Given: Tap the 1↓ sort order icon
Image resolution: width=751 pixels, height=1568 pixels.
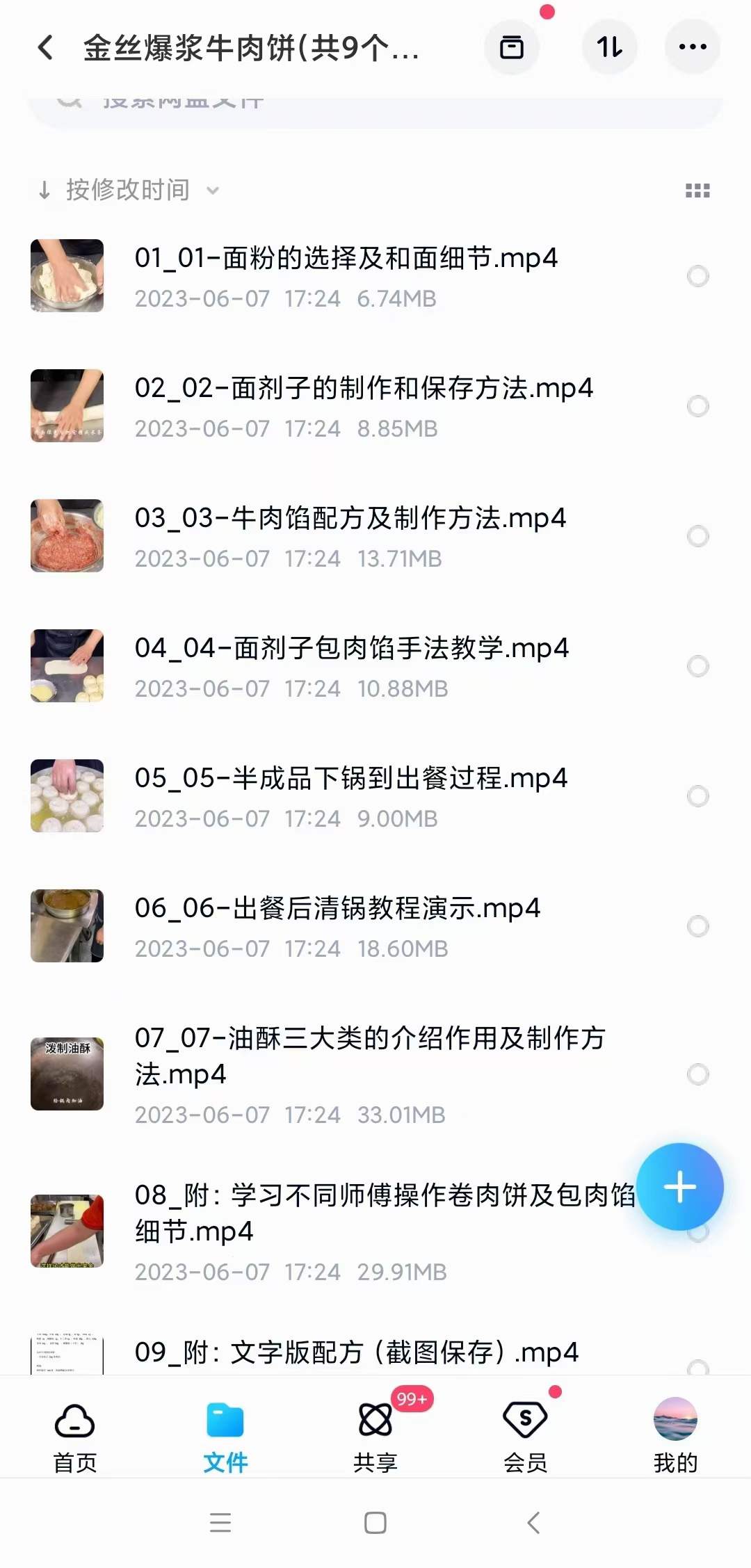Looking at the screenshot, I should click(609, 47).
